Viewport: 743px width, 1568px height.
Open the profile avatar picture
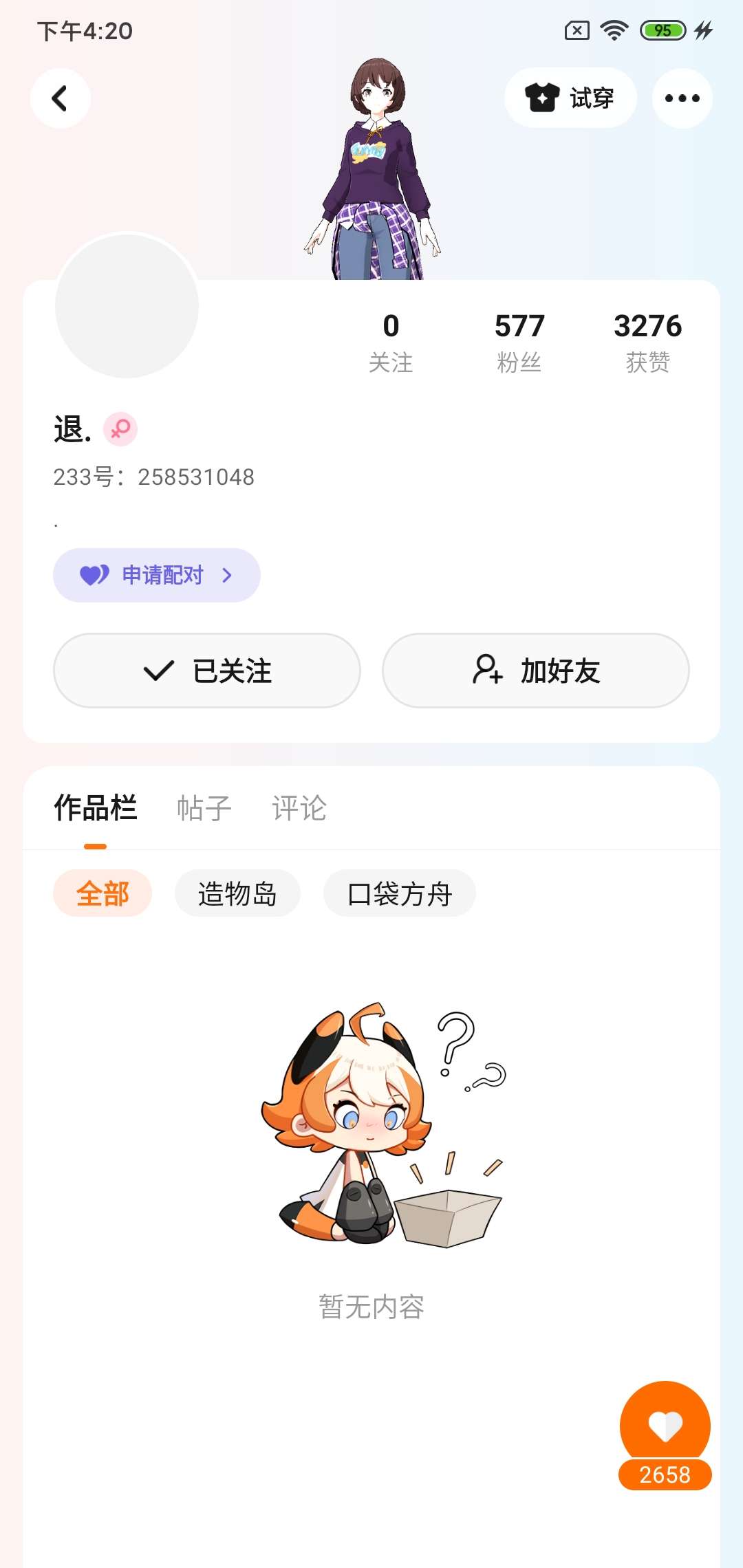pyautogui.click(x=127, y=305)
